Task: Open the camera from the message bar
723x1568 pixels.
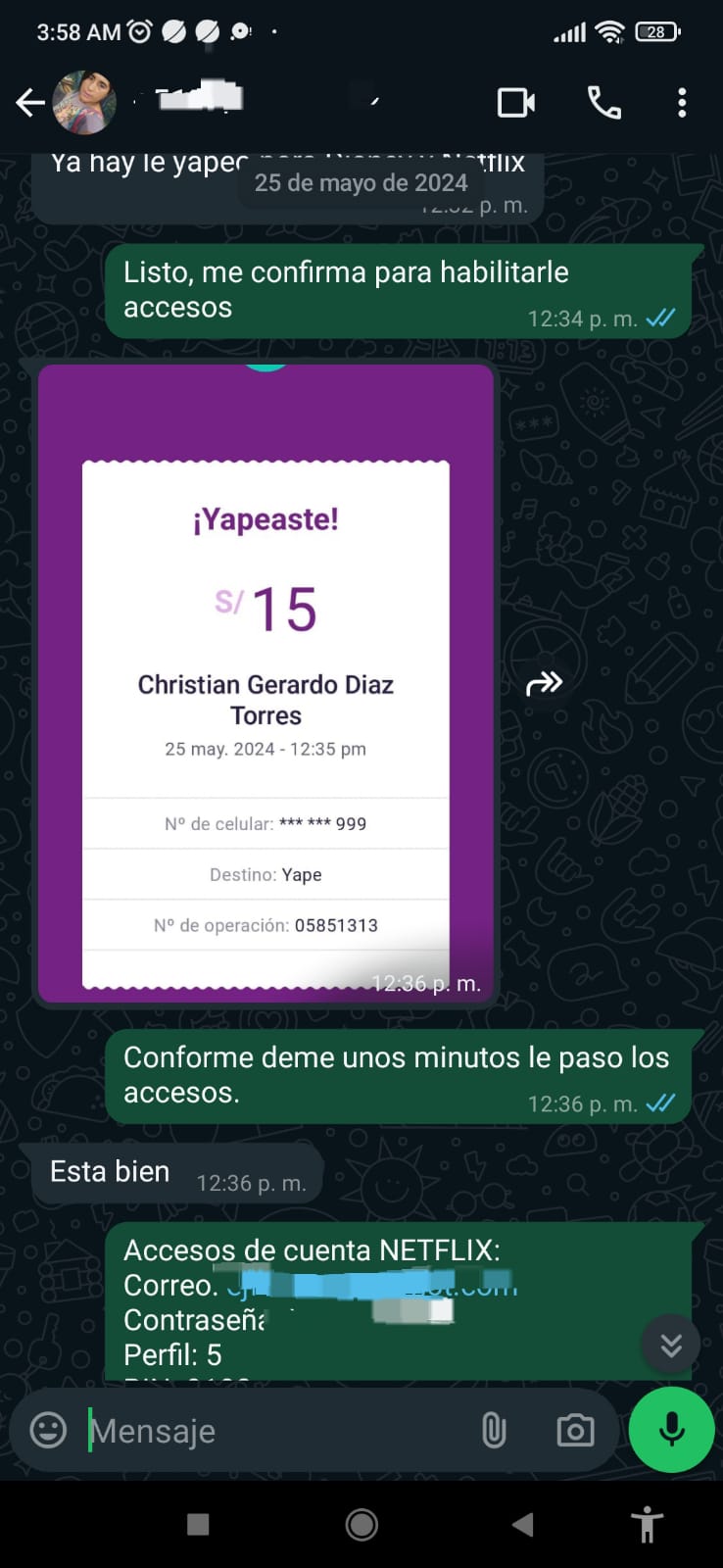Action: pyautogui.click(x=575, y=1431)
